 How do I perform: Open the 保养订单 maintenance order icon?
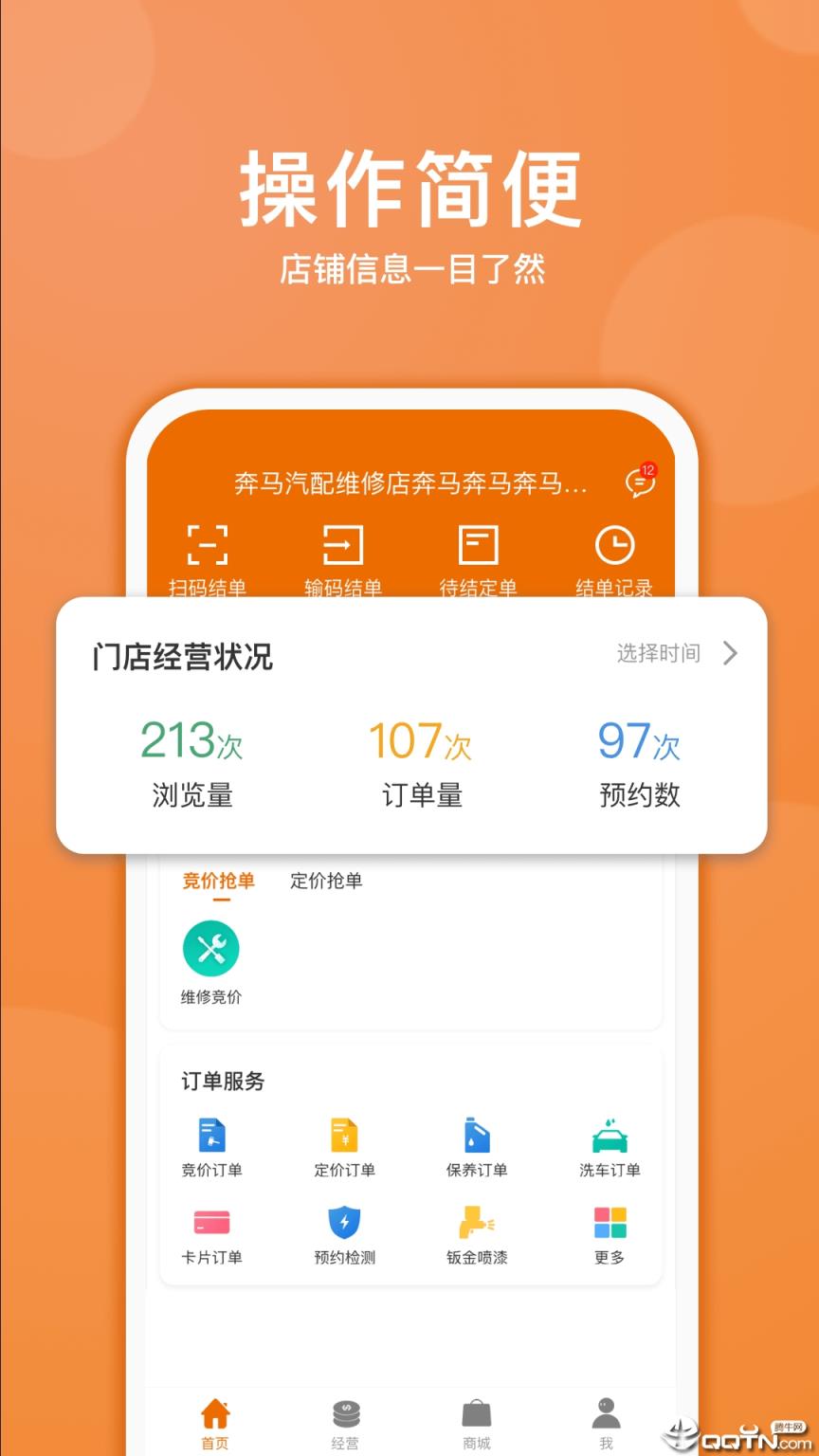pyautogui.click(x=477, y=1134)
